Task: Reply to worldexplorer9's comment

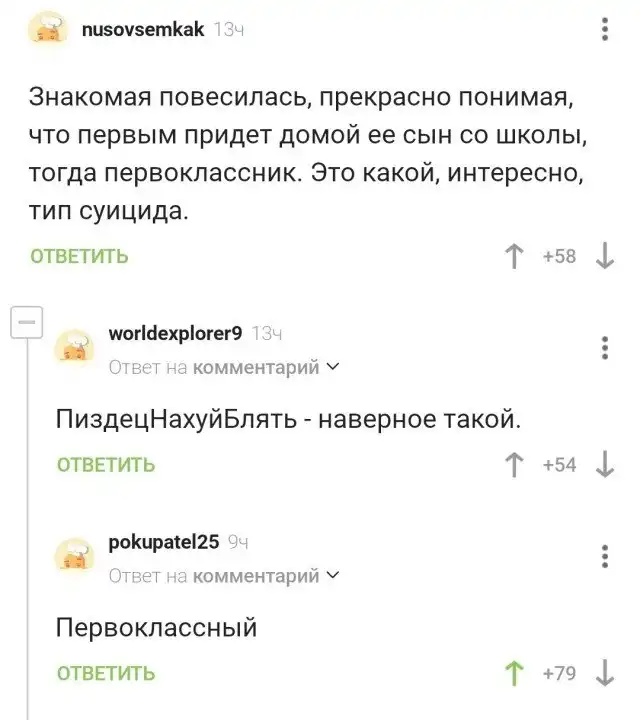Action: [x=106, y=465]
